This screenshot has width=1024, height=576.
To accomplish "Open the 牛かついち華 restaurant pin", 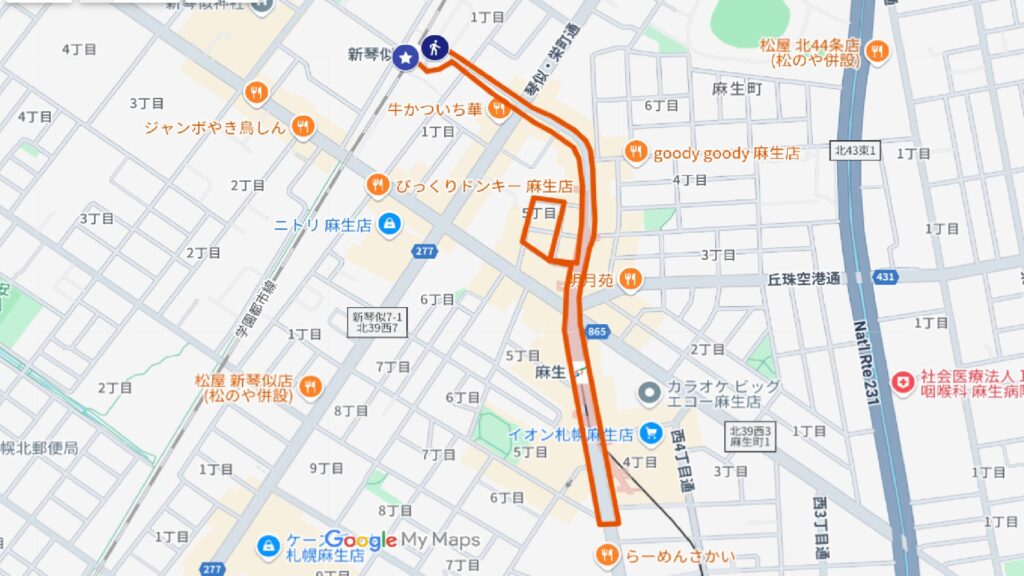I will click(x=499, y=109).
